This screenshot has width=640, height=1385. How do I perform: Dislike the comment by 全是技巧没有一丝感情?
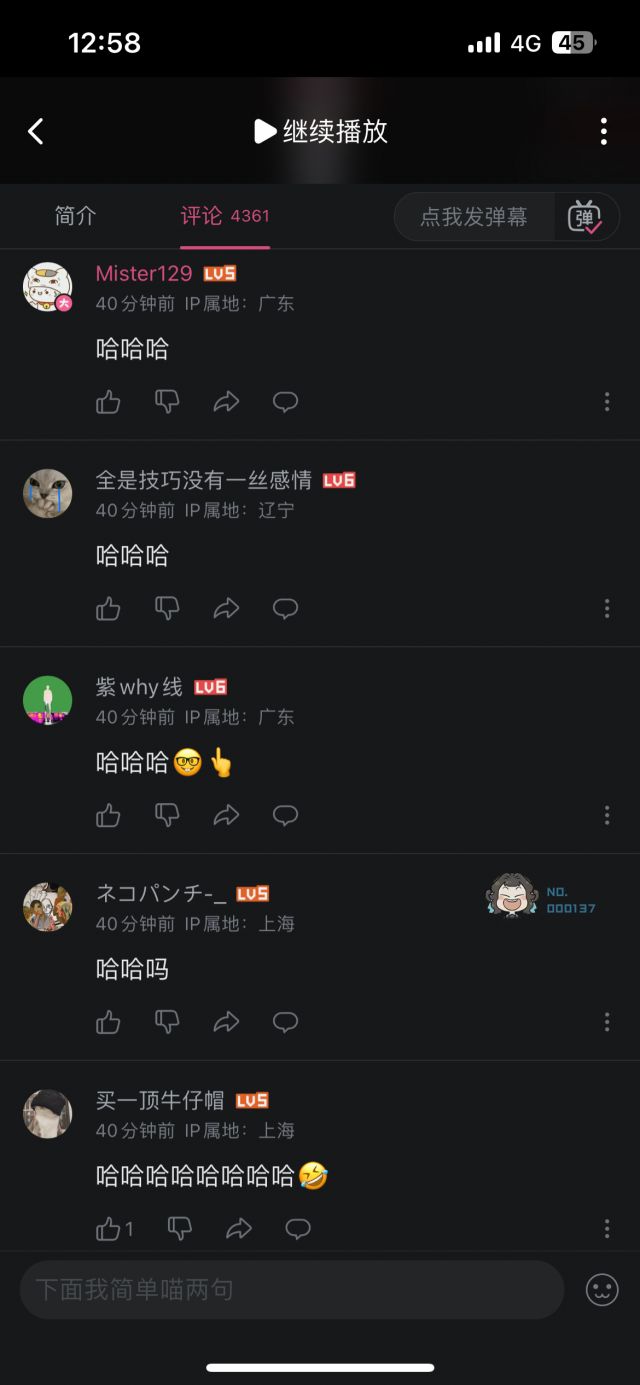(167, 608)
